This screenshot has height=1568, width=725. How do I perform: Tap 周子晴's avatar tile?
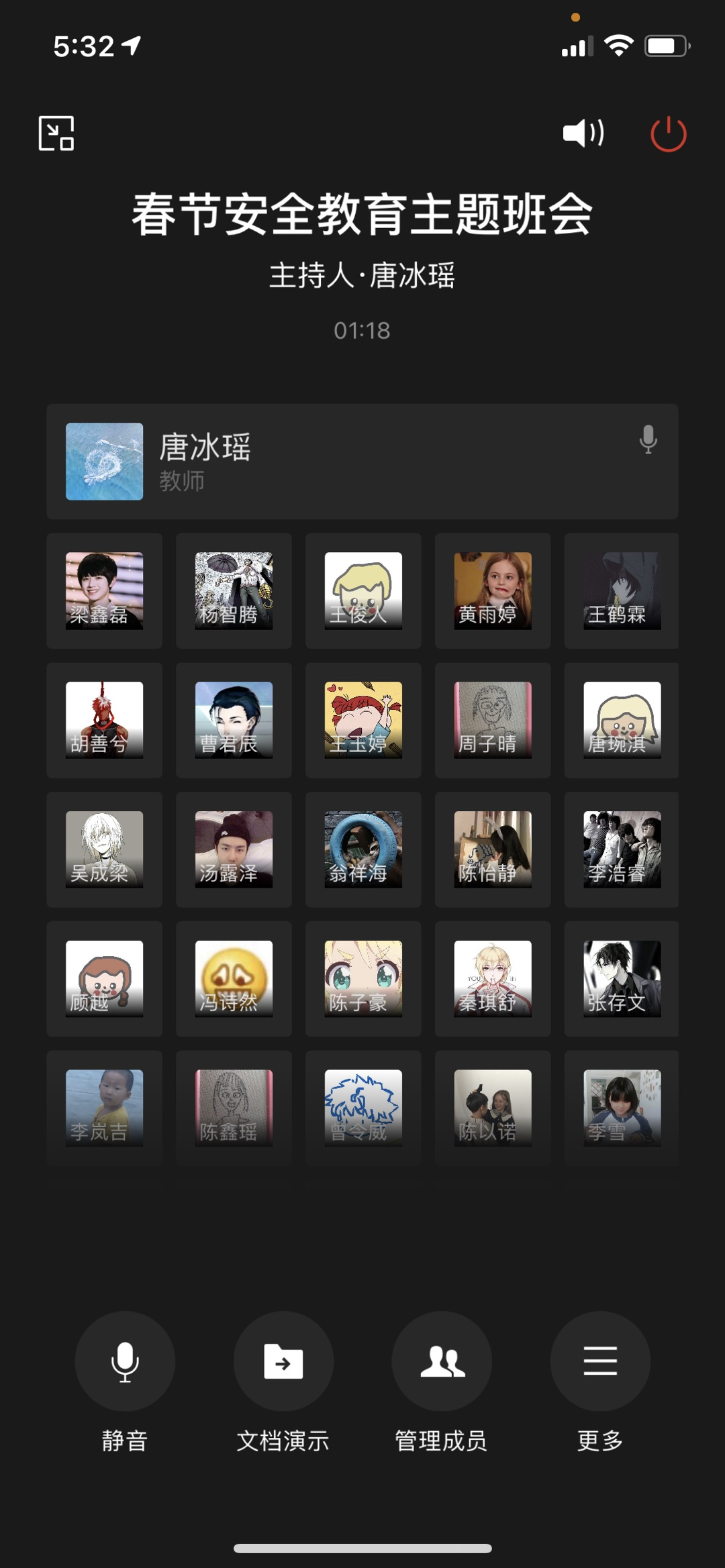493,720
